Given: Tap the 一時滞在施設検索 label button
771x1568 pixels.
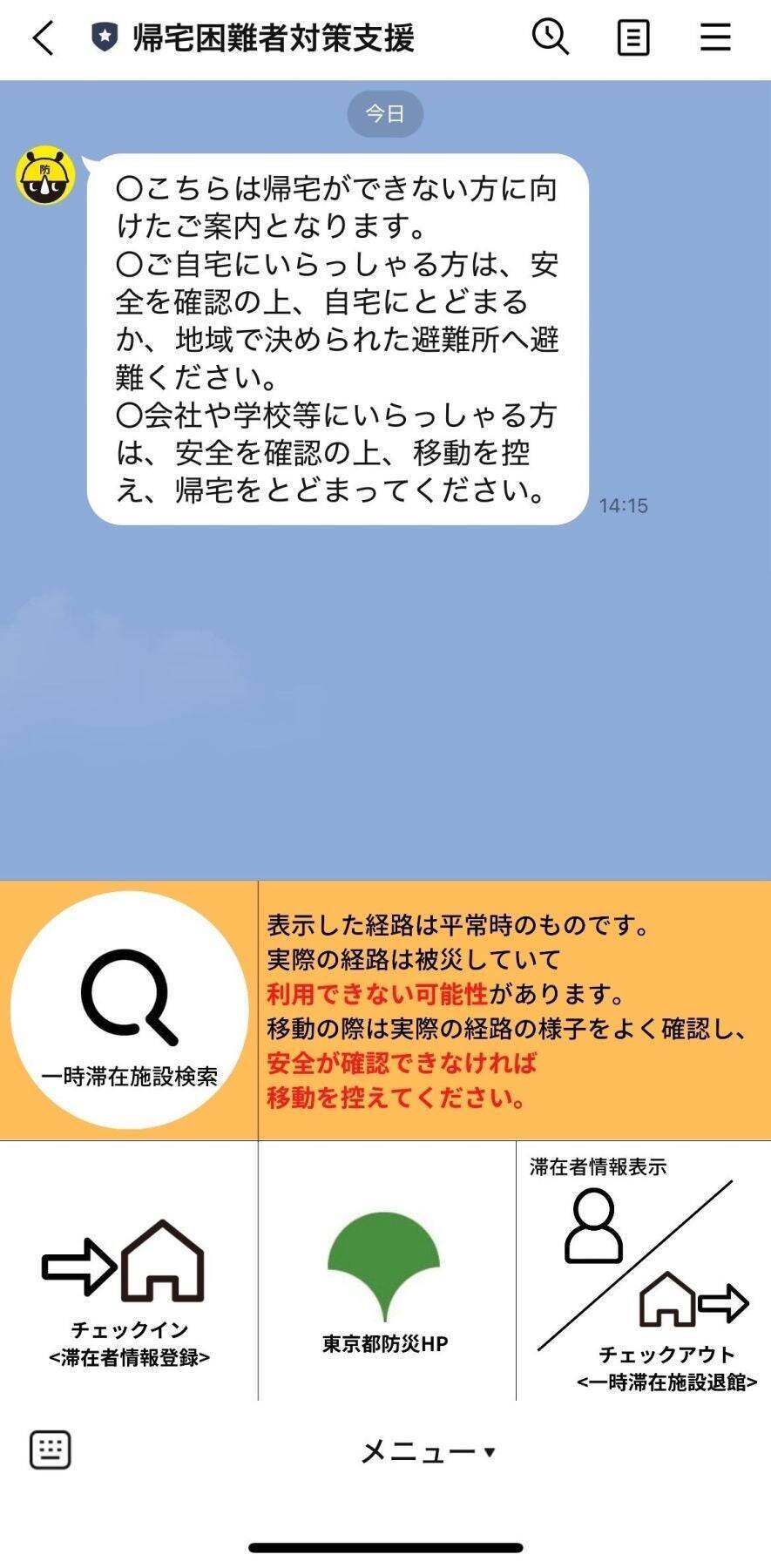Looking at the screenshot, I should [128, 1074].
